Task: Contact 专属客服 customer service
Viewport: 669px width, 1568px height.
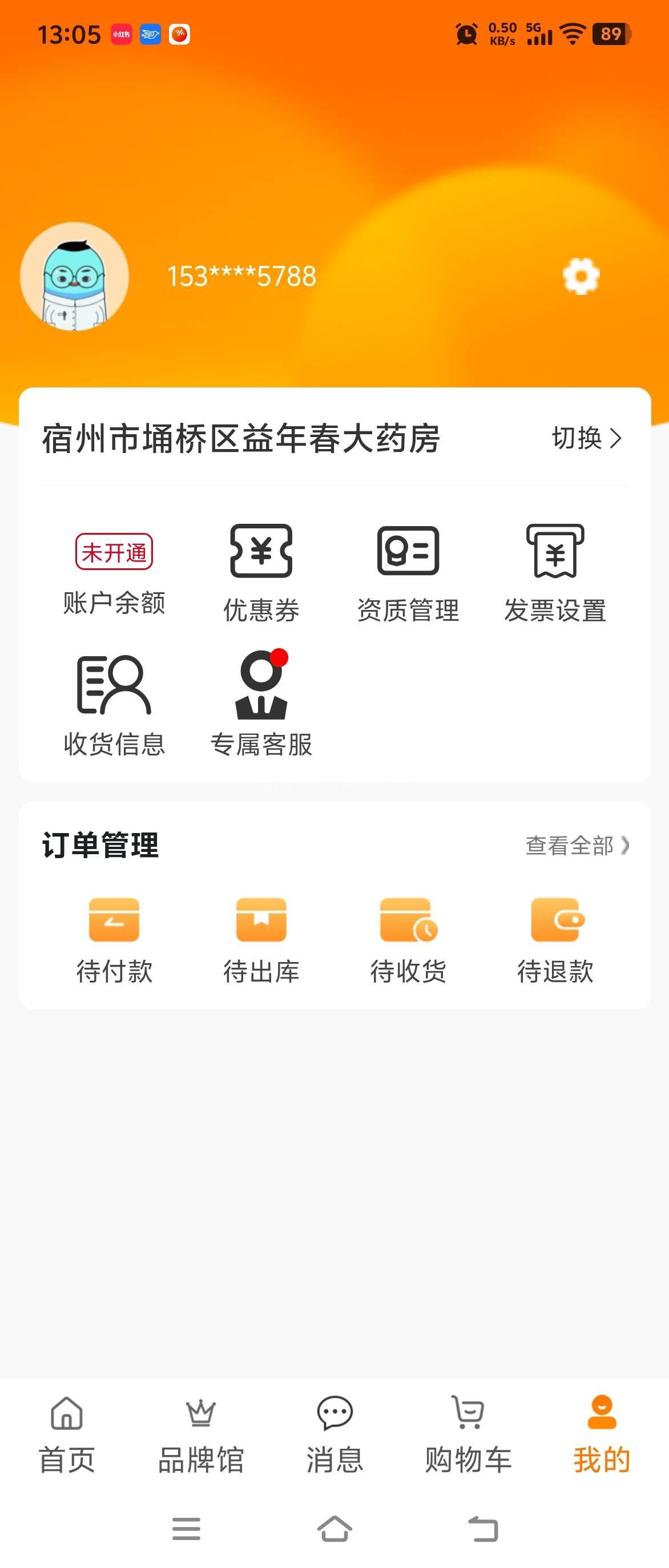Action: (261, 705)
